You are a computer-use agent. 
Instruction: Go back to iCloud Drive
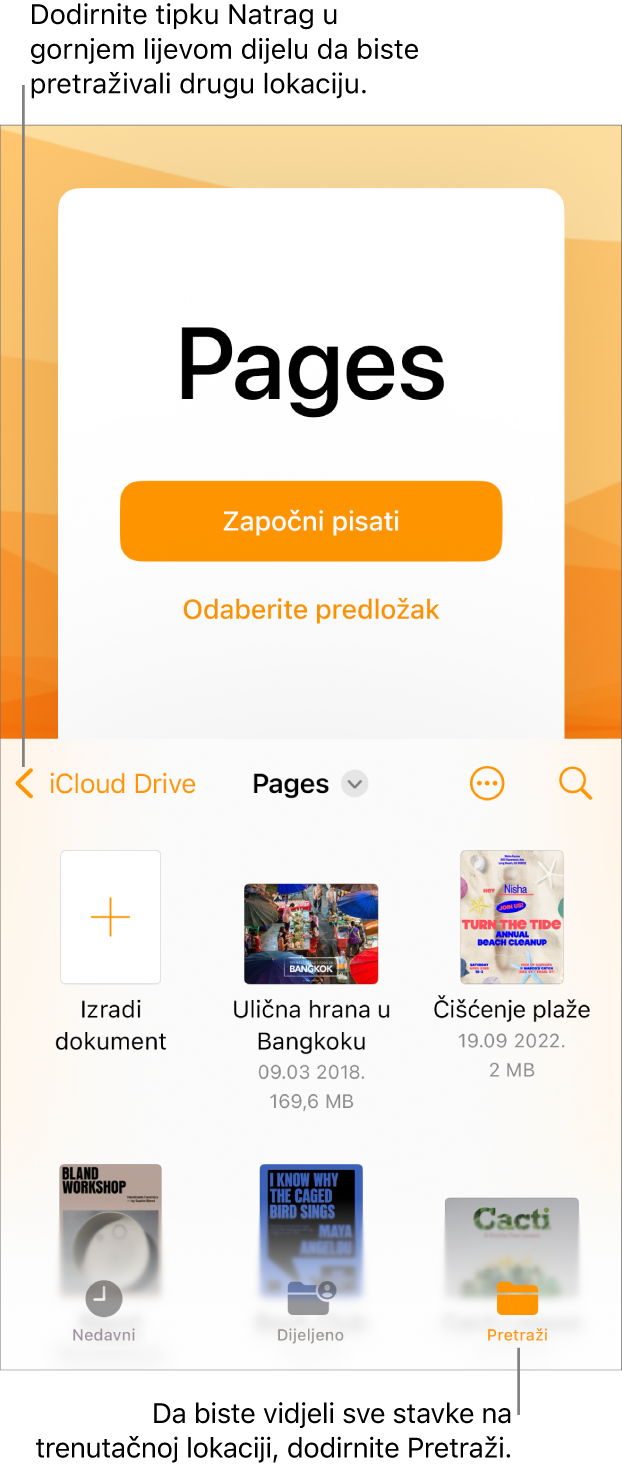click(106, 785)
